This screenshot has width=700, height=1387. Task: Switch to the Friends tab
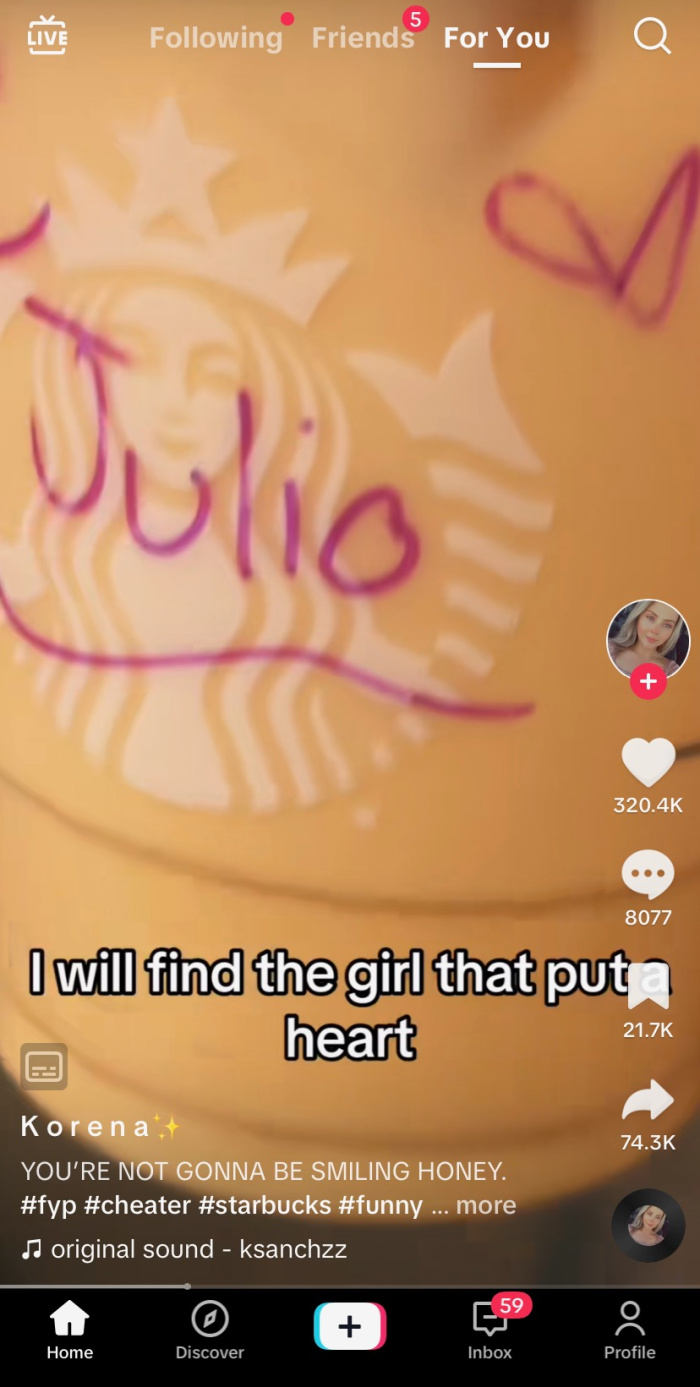363,38
